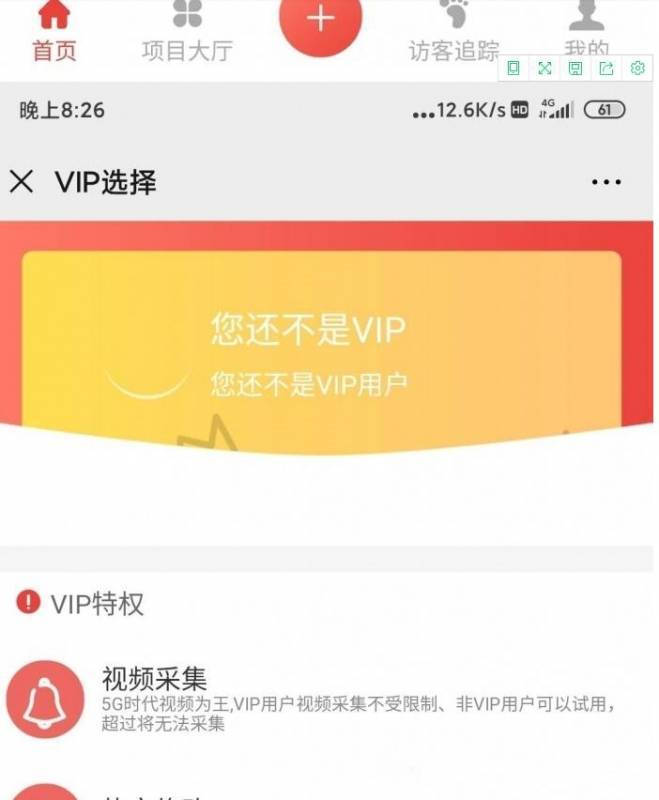Go to the 项目大厅 tab
This screenshot has height=800, width=659.
point(187,32)
